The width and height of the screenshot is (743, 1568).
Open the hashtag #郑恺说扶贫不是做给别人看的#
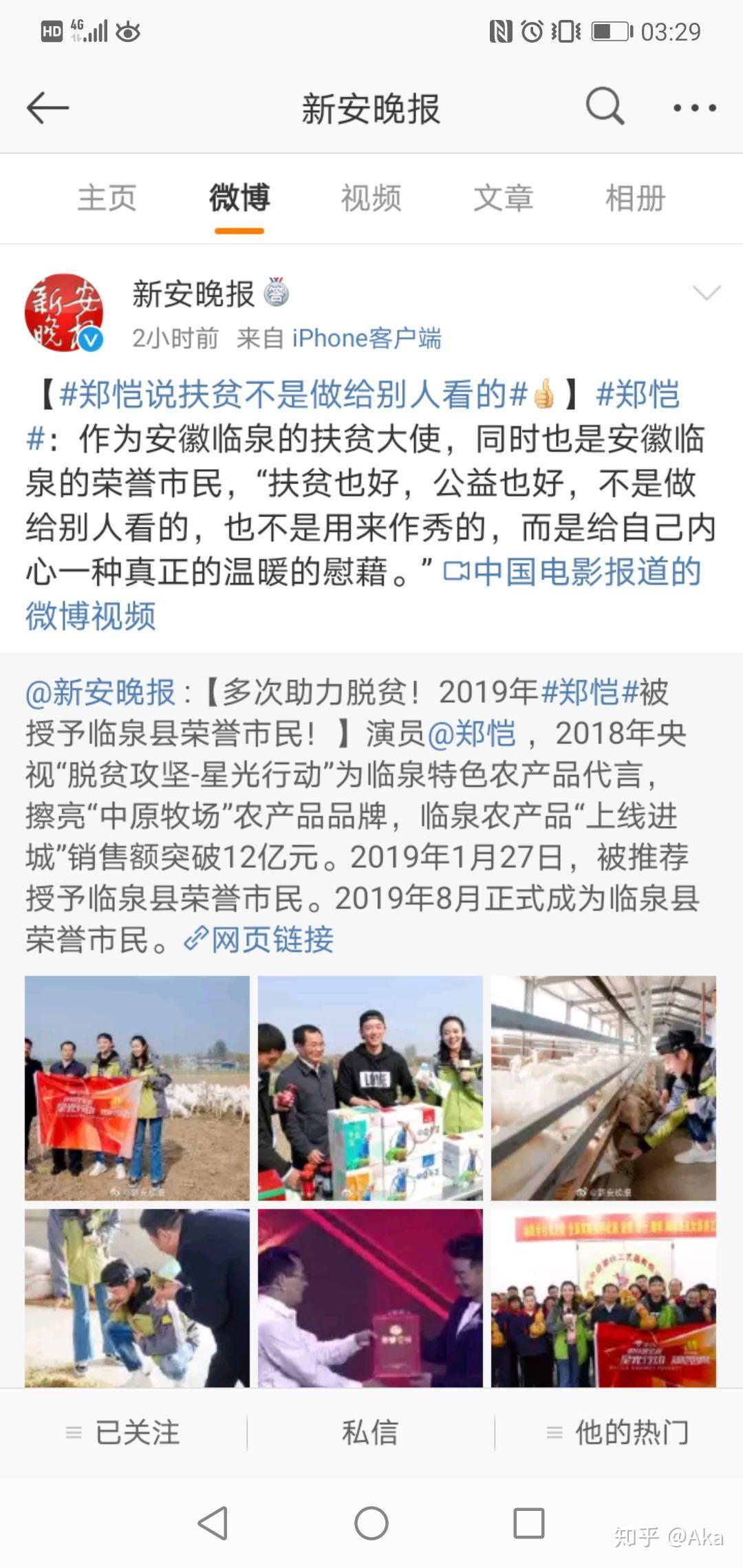(293, 395)
